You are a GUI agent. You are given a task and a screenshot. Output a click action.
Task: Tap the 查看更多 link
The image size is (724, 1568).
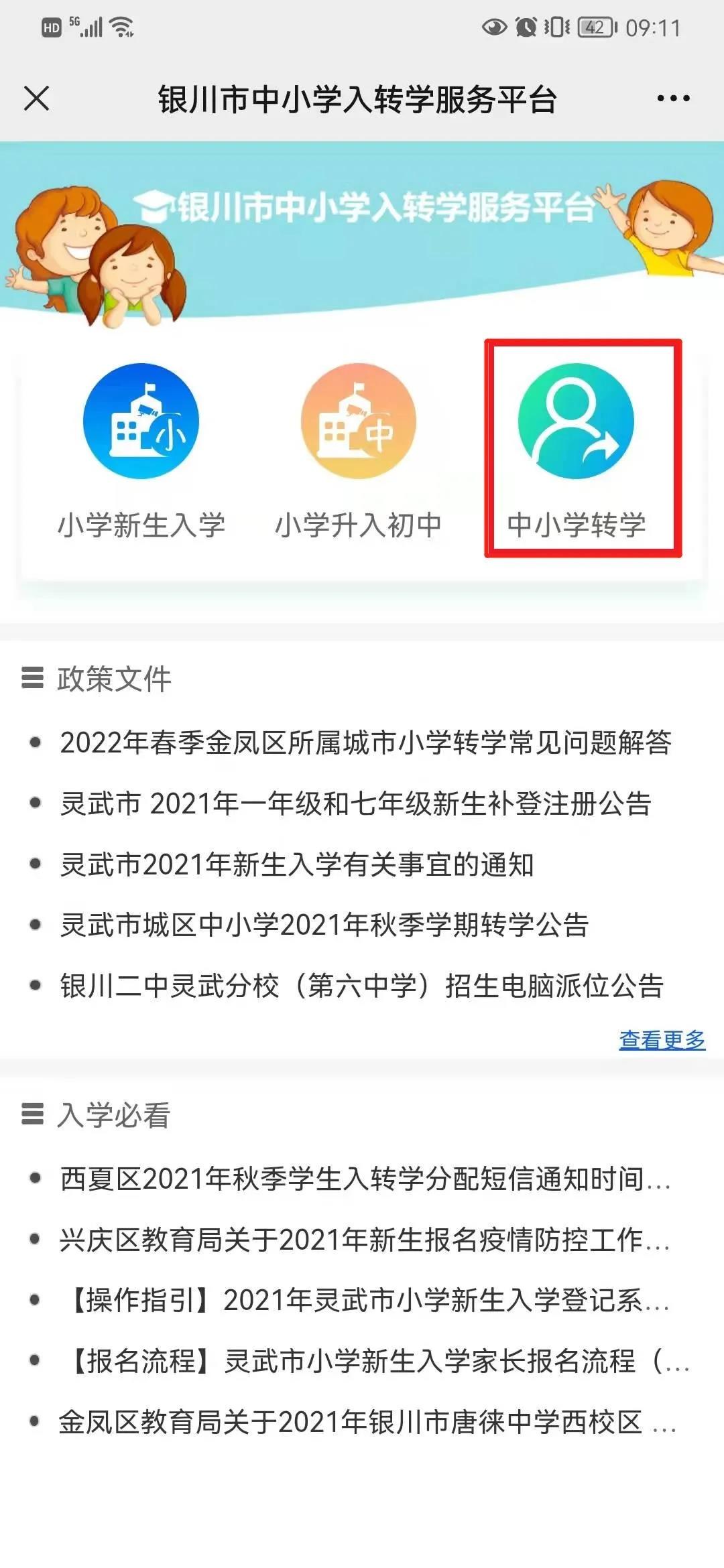point(662,1039)
